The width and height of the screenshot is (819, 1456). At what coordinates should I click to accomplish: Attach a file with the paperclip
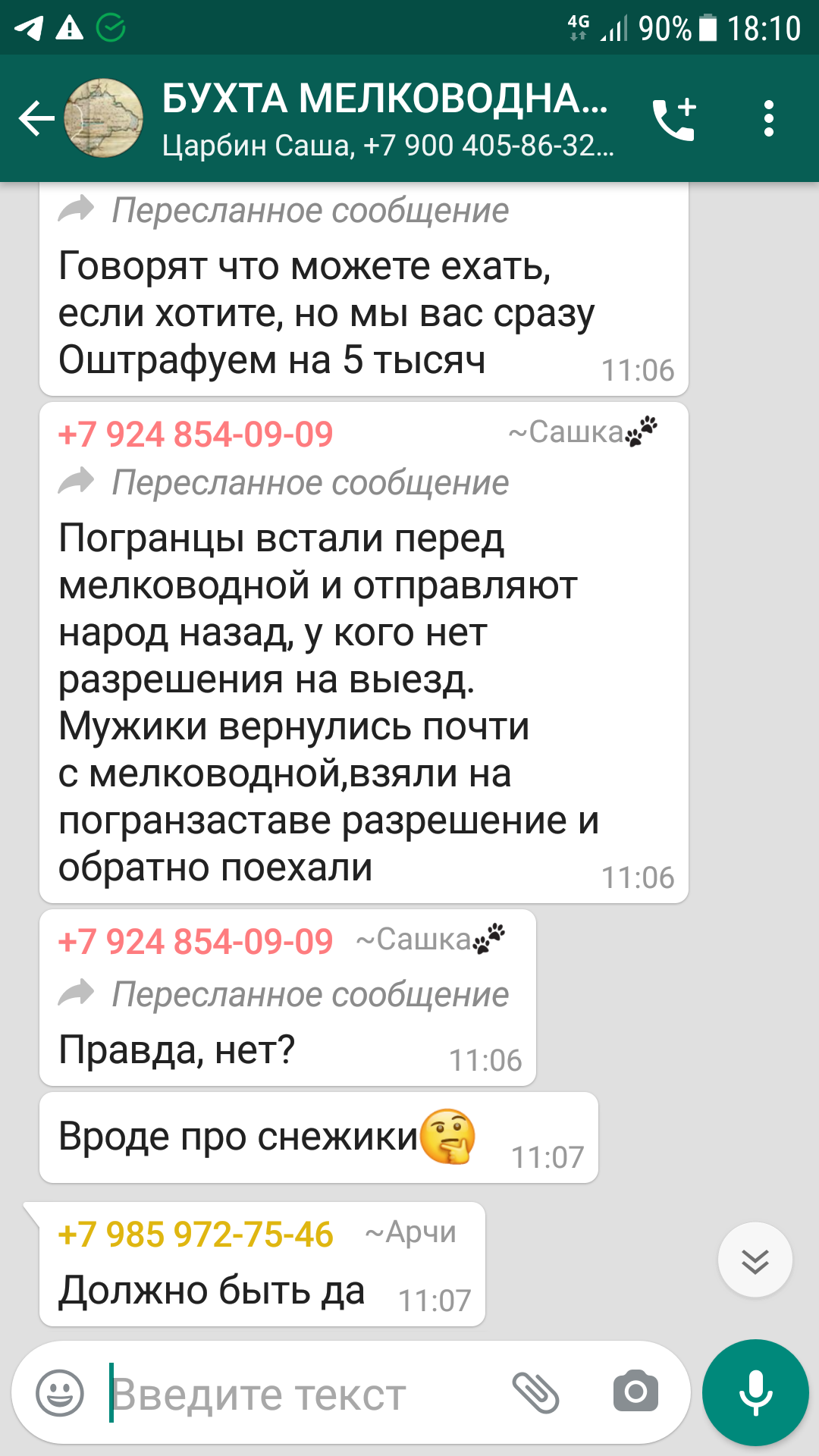point(536,1392)
